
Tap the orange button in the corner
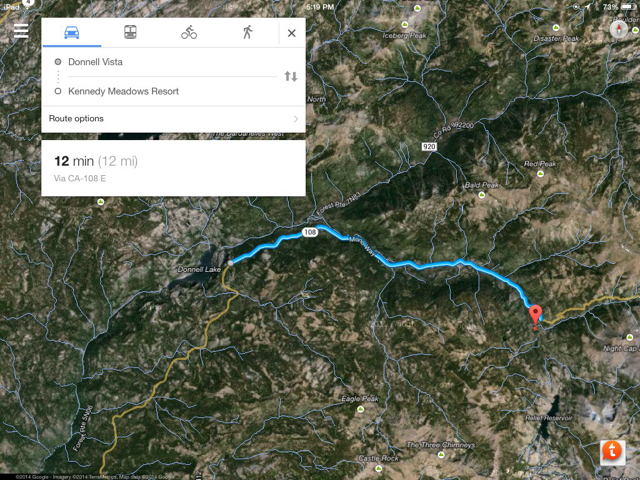(x=612, y=452)
